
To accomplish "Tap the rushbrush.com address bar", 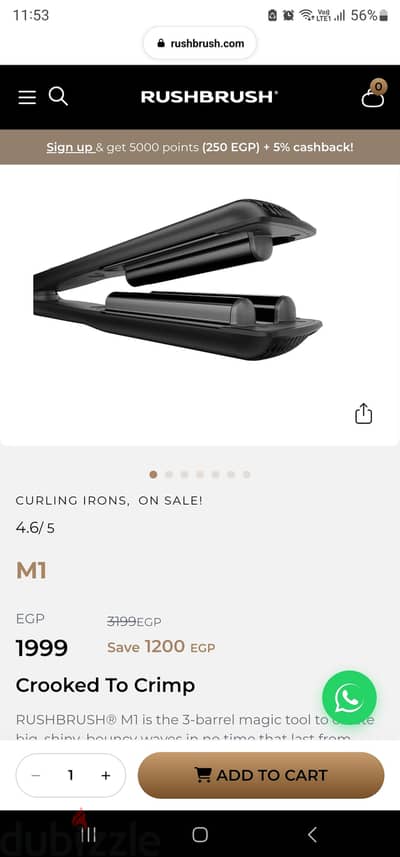I will click(x=200, y=43).
